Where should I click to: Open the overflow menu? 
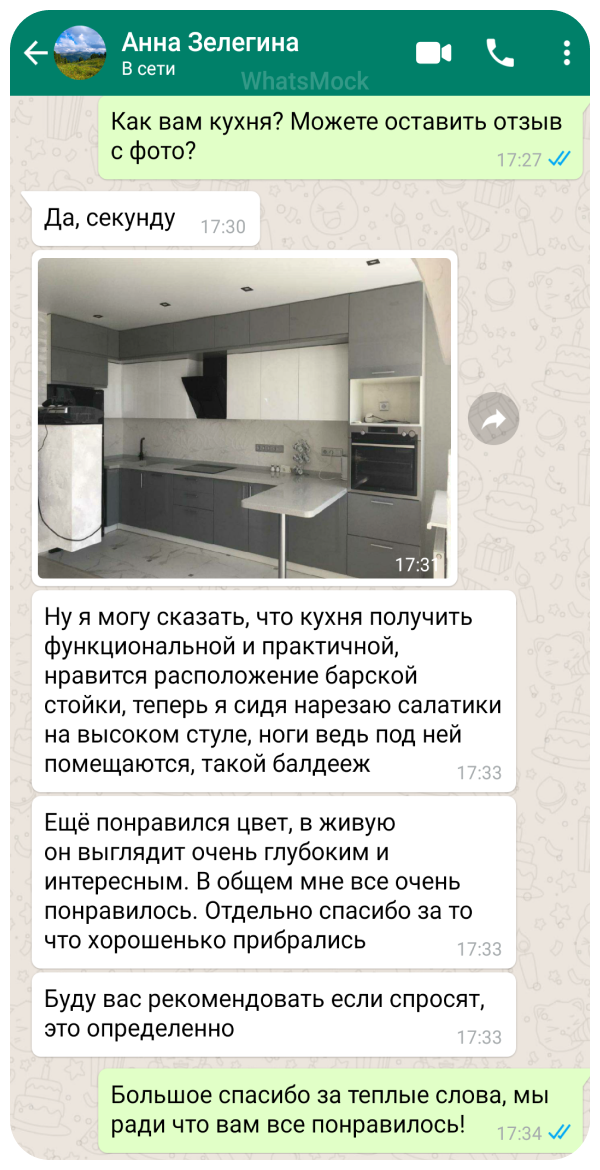[567, 53]
